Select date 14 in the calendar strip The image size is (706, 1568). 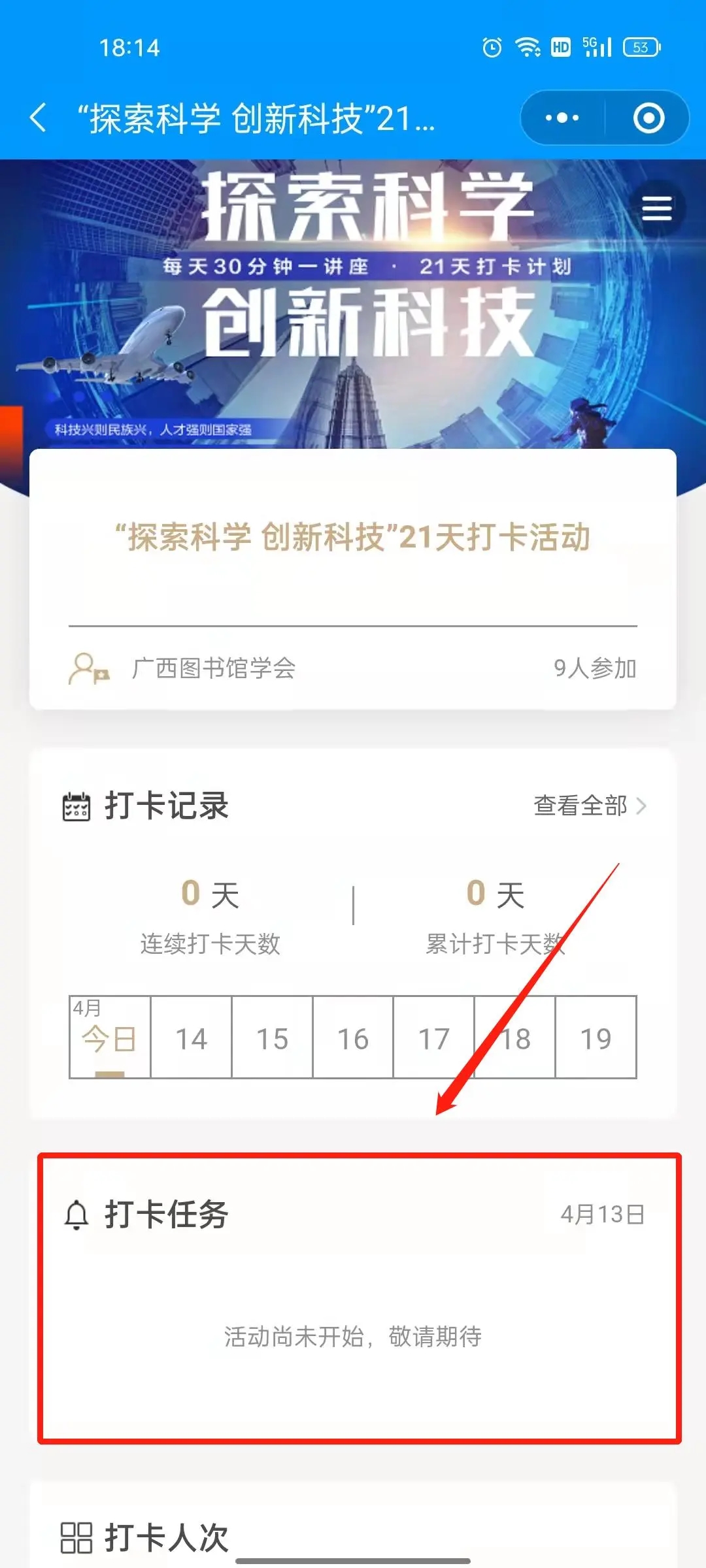191,1037
